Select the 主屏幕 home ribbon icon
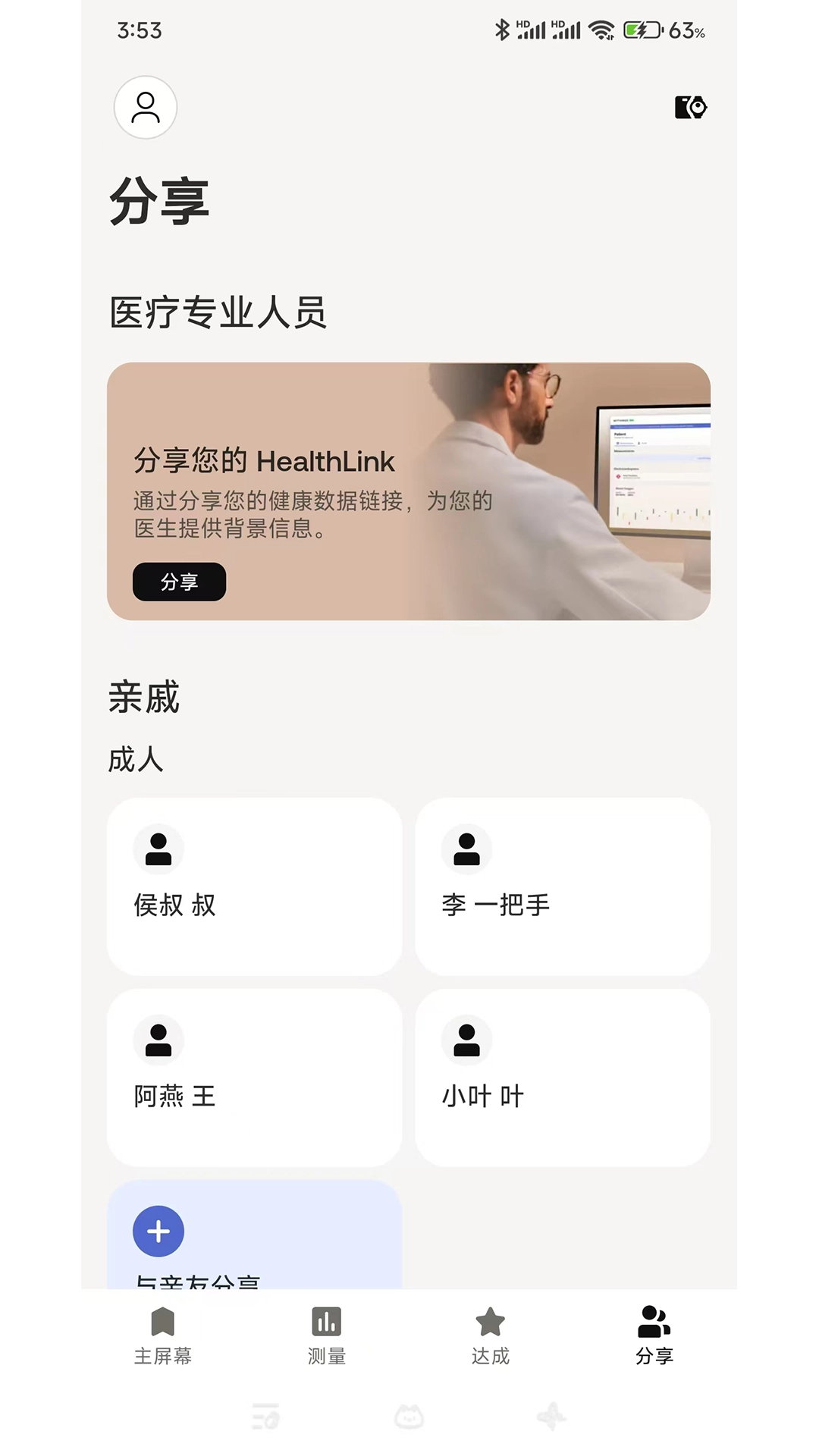This screenshot has width=819, height=1456. tap(162, 1323)
